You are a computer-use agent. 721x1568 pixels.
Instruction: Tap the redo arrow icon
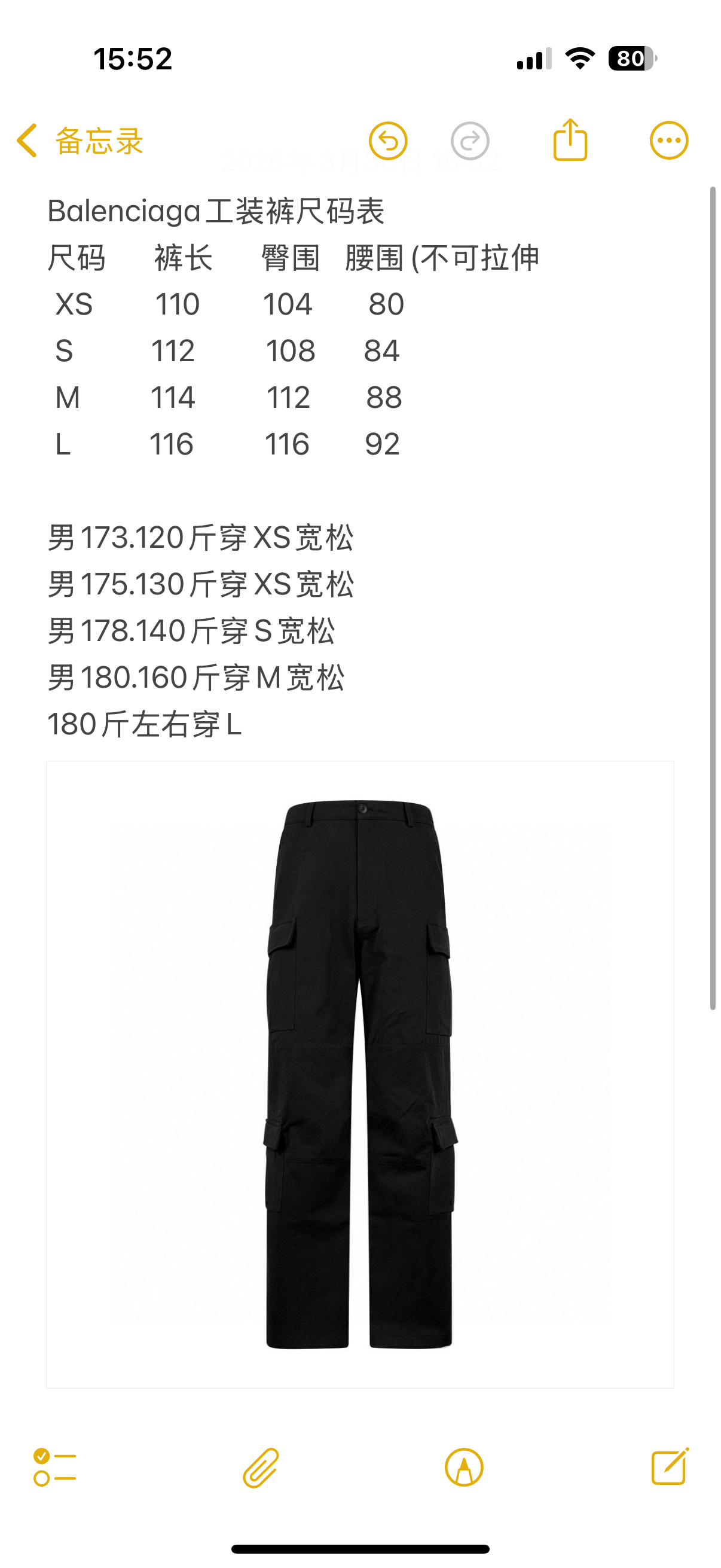(470, 141)
